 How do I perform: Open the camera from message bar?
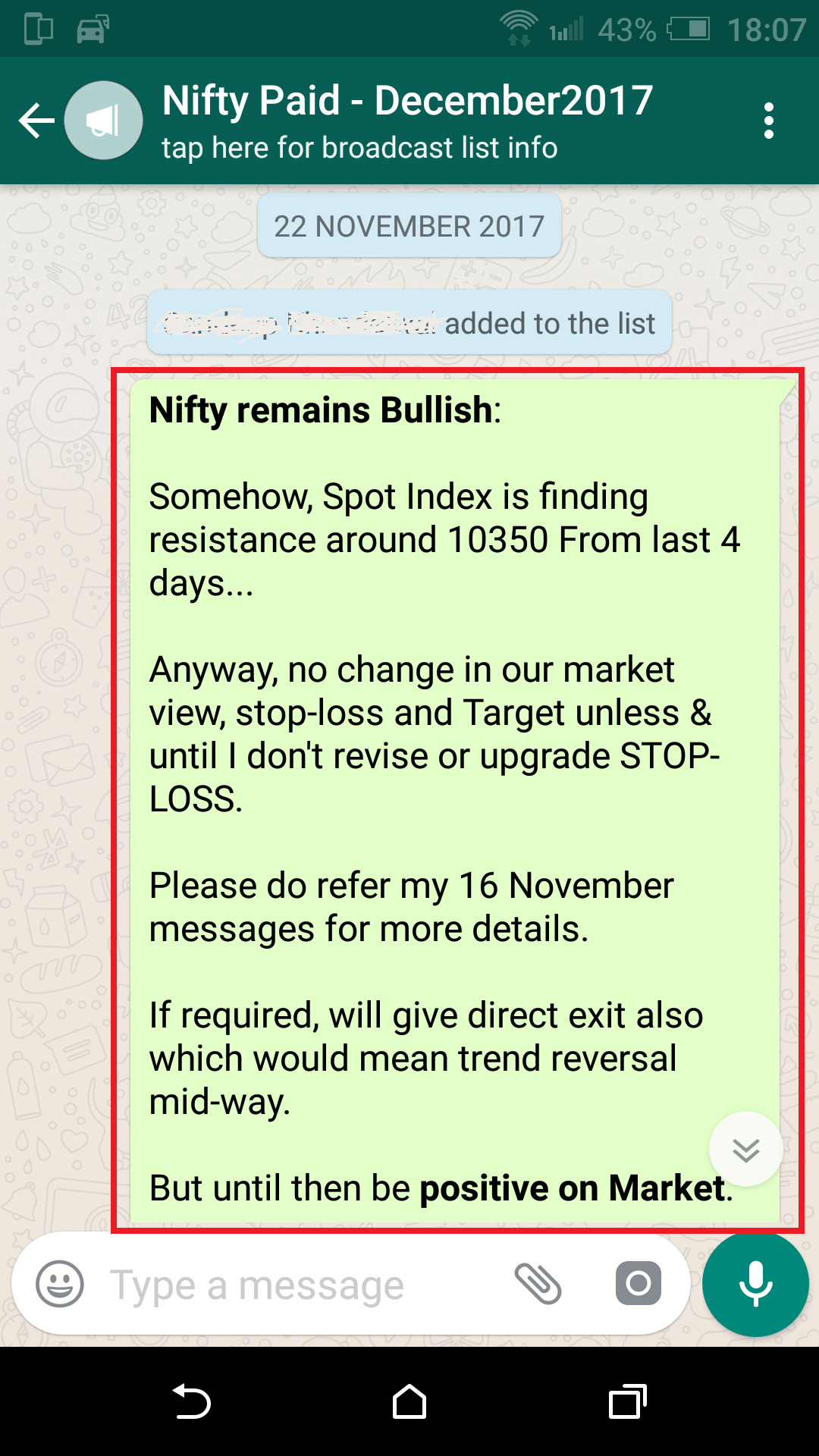pos(638,1284)
